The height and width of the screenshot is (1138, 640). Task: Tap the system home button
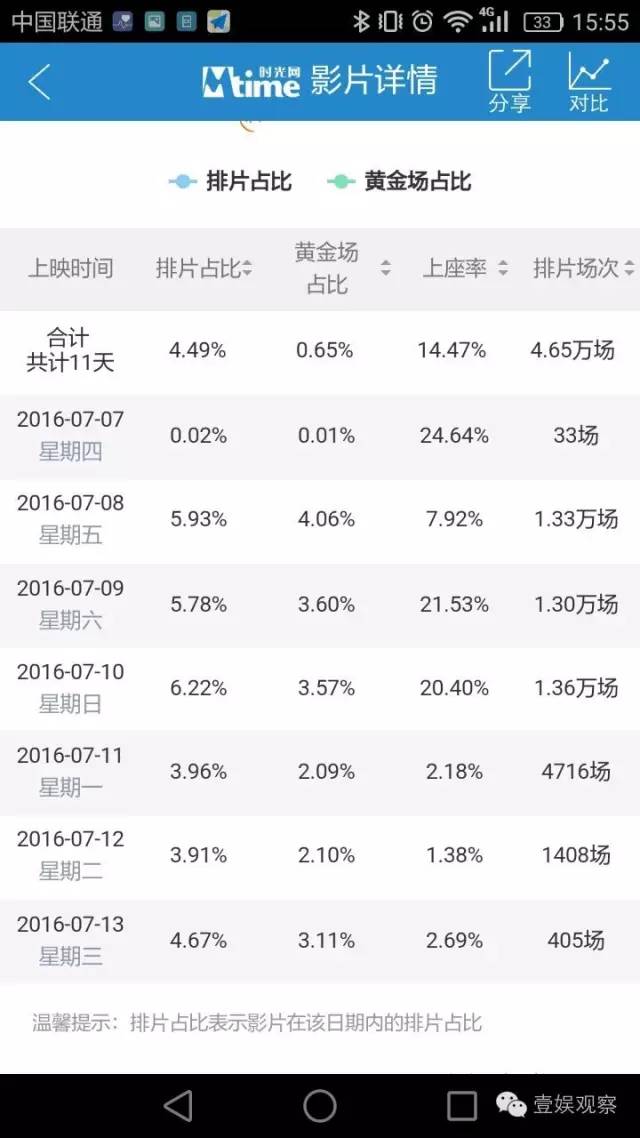(x=320, y=1106)
